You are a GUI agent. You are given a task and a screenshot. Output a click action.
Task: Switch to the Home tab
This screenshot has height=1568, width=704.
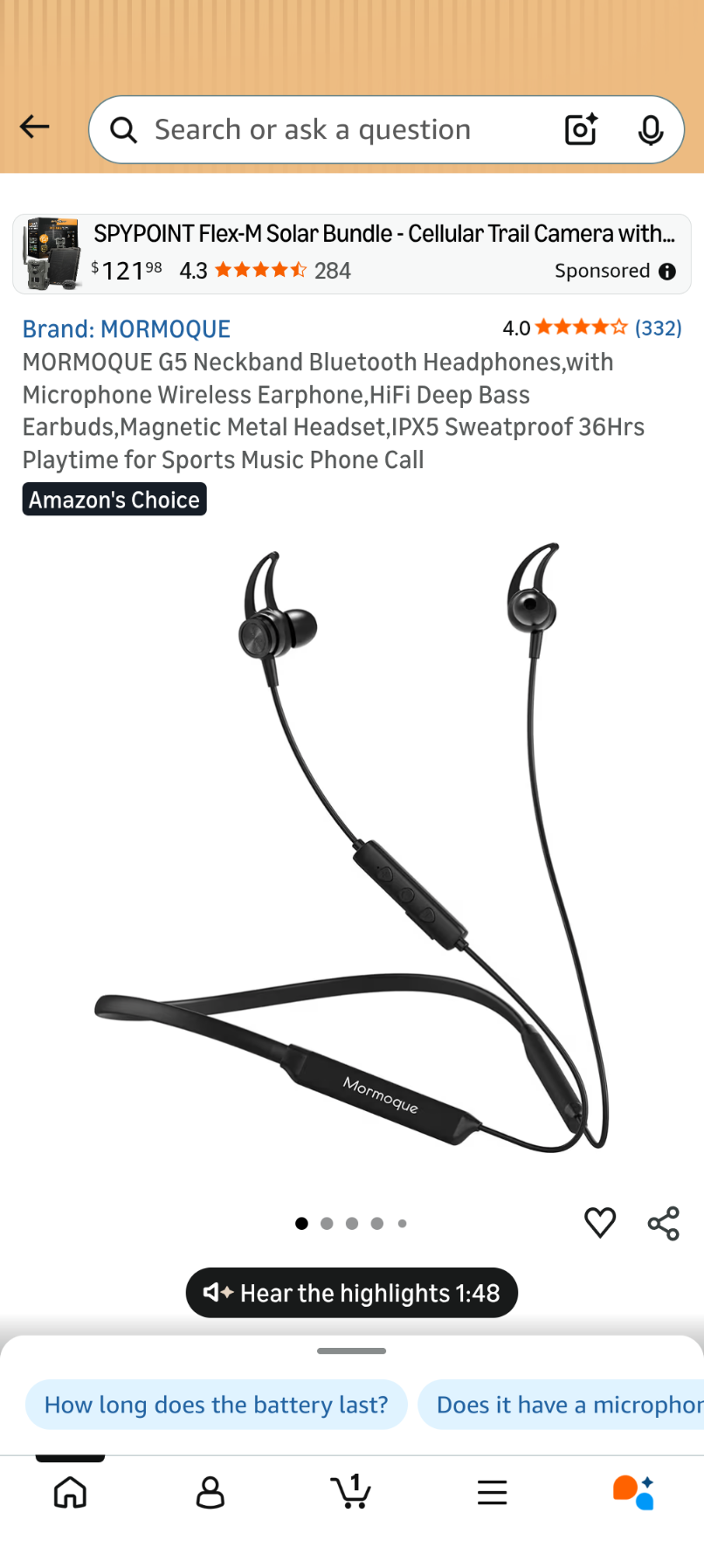point(70,1492)
